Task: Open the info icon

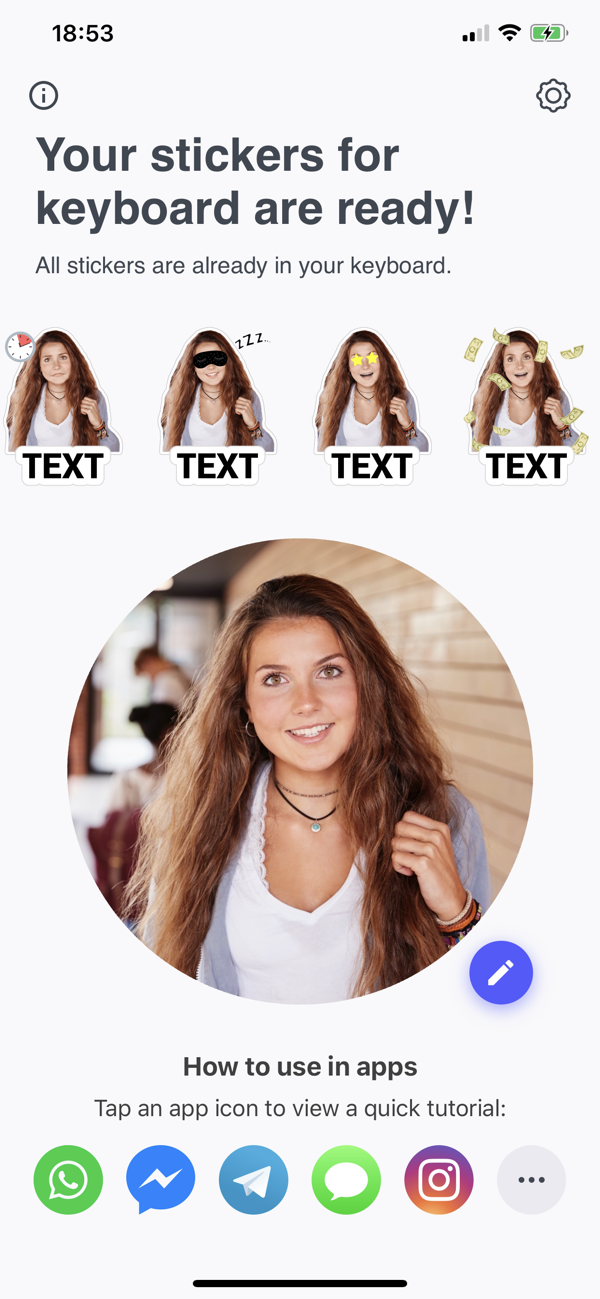Action: 44,96
